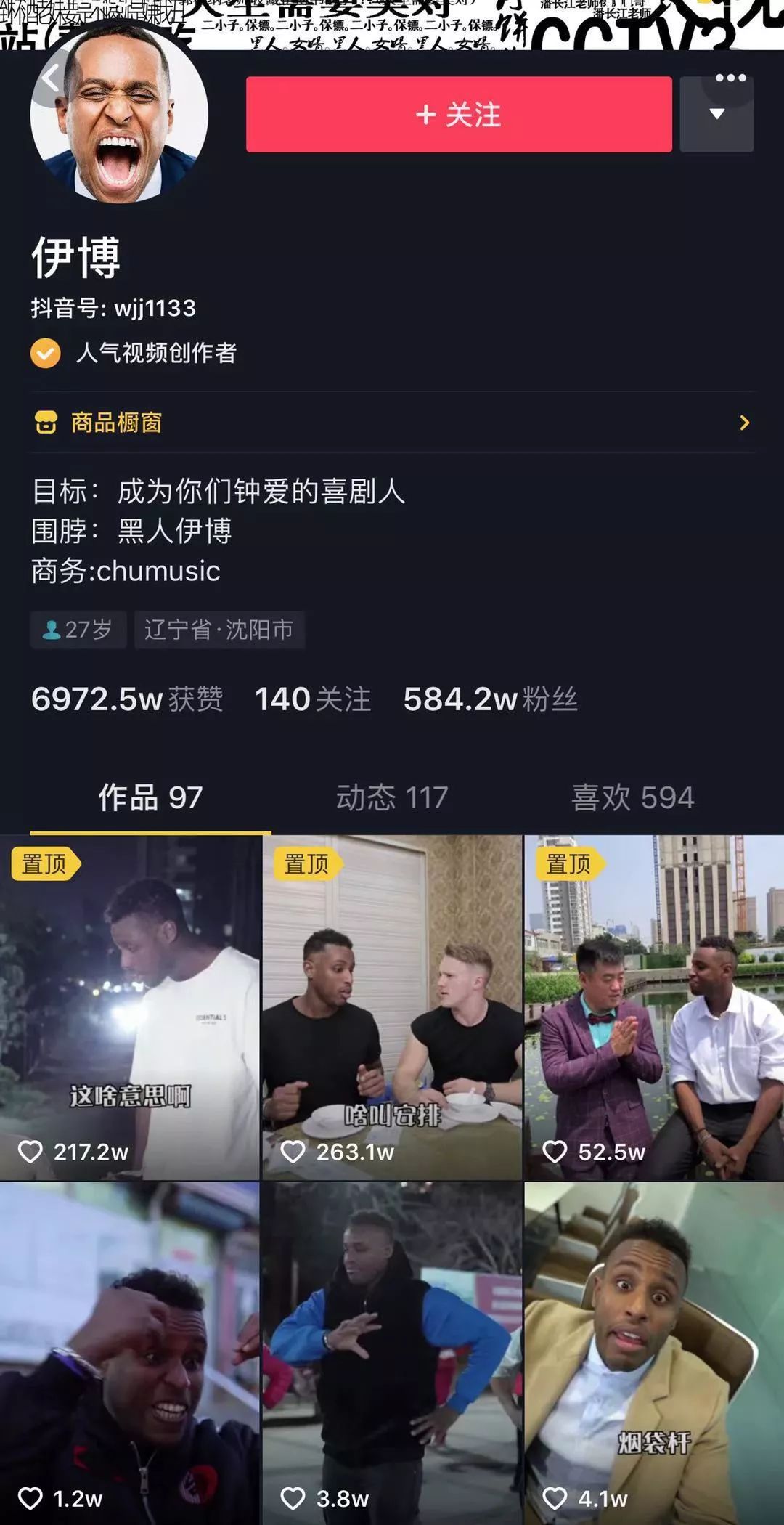This screenshot has height=1525, width=784.
Task: Click the heart icon under the 烟袋杆 video
Action: [556, 1499]
